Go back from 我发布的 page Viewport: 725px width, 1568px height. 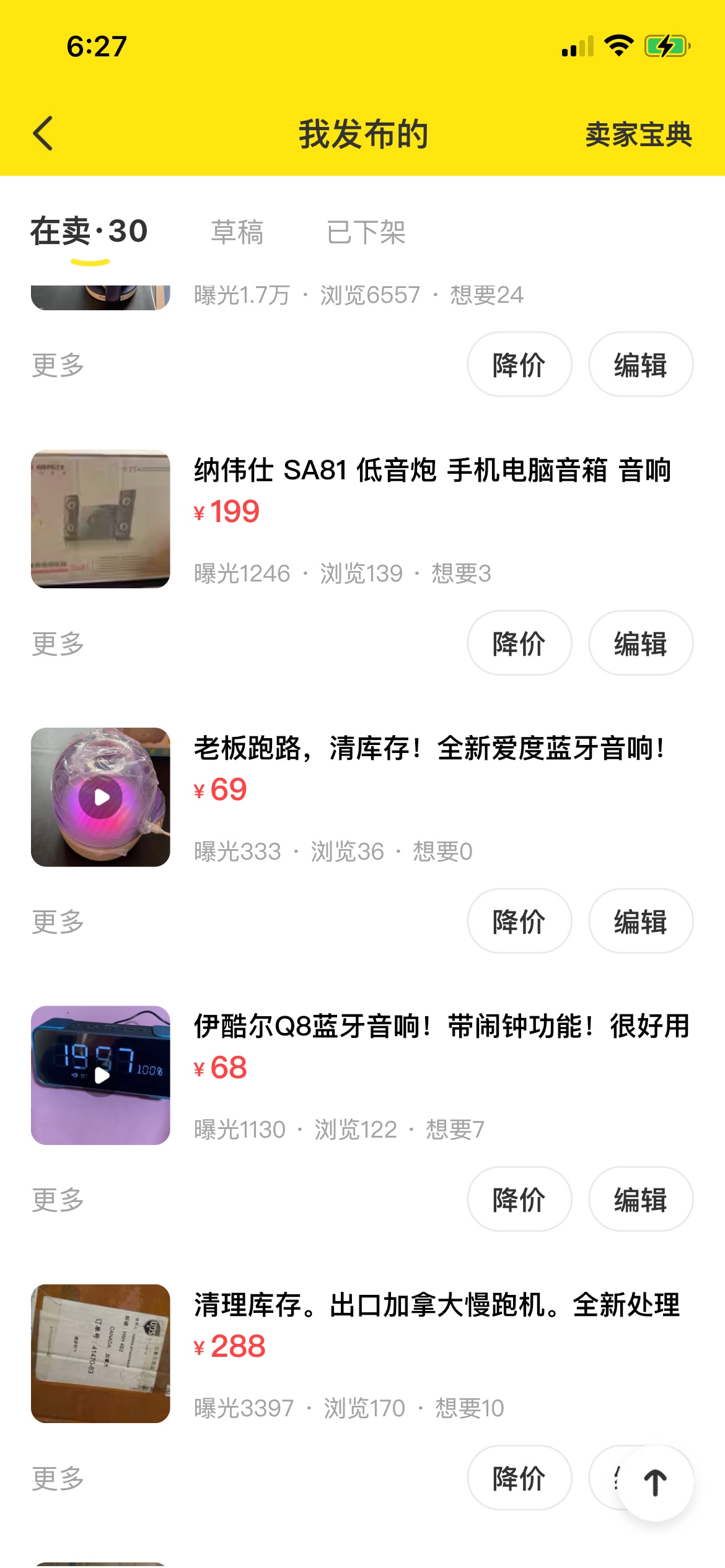(43, 133)
